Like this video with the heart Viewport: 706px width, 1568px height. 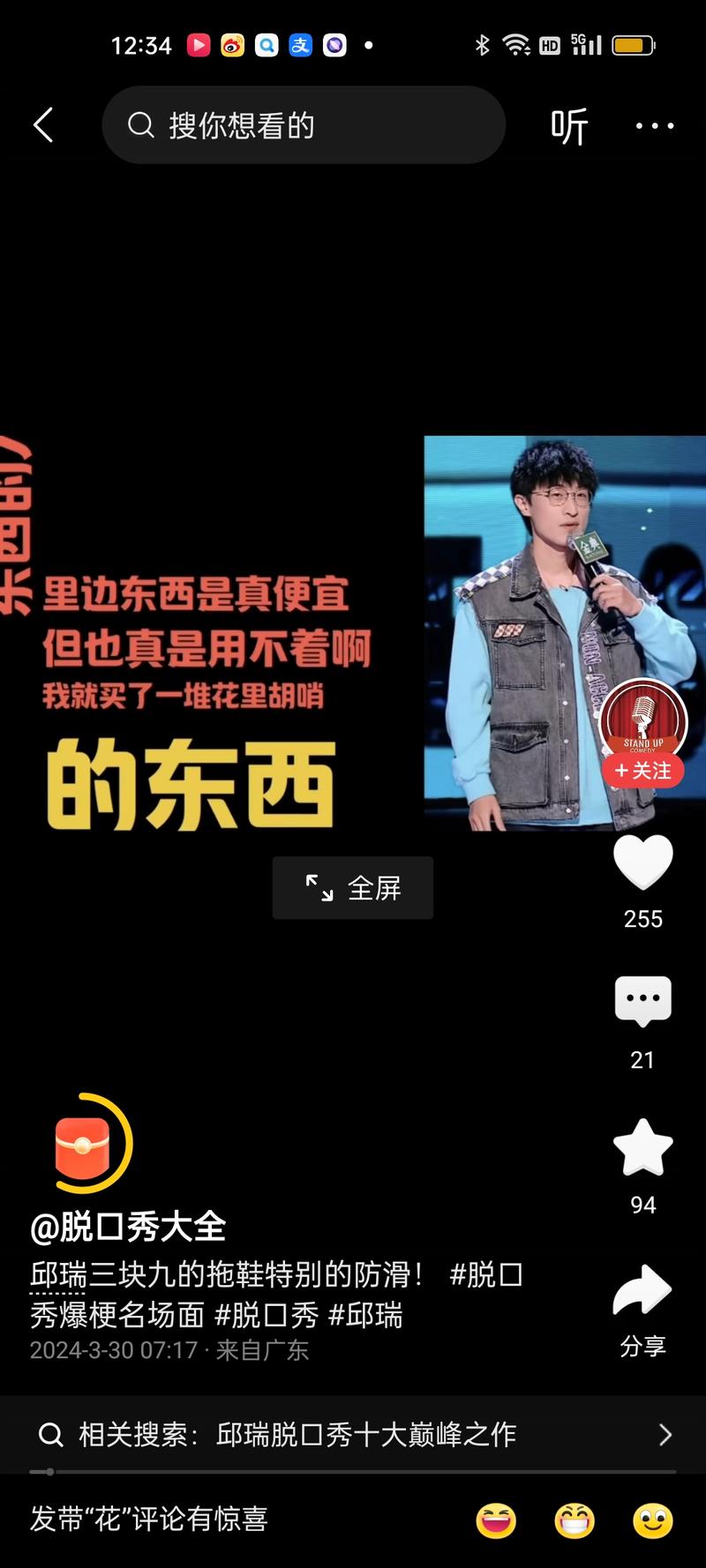point(642,862)
